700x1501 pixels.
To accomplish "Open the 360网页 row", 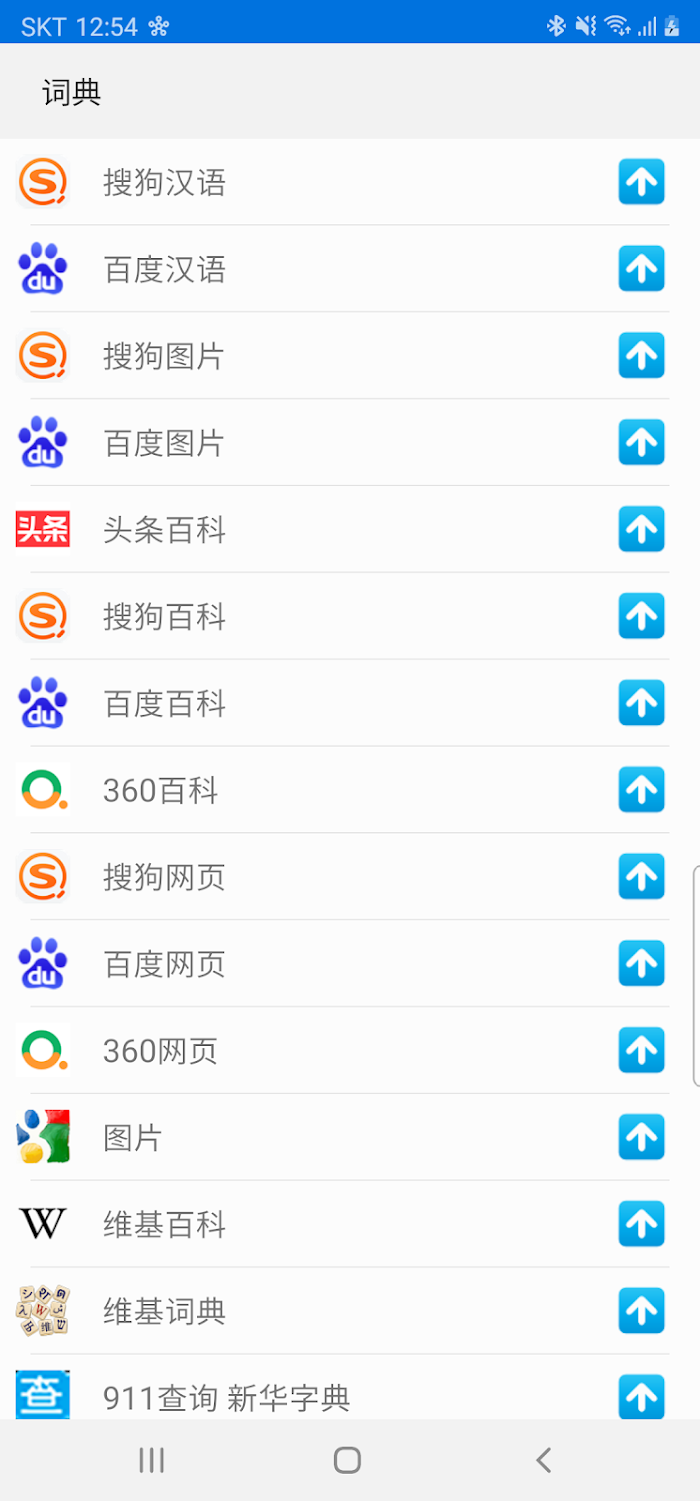I will click(x=350, y=1052).
